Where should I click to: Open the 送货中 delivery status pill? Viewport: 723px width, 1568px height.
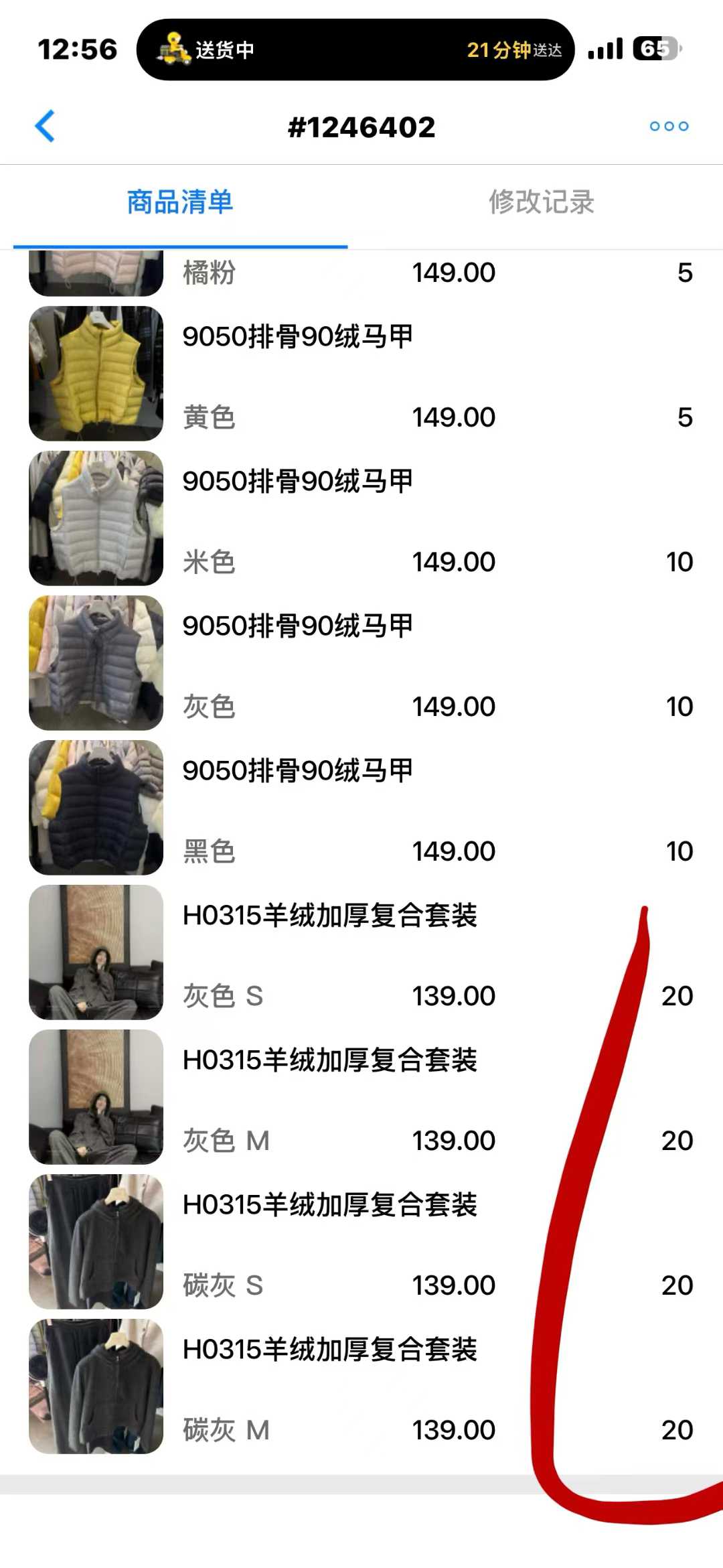click(355, 50)
